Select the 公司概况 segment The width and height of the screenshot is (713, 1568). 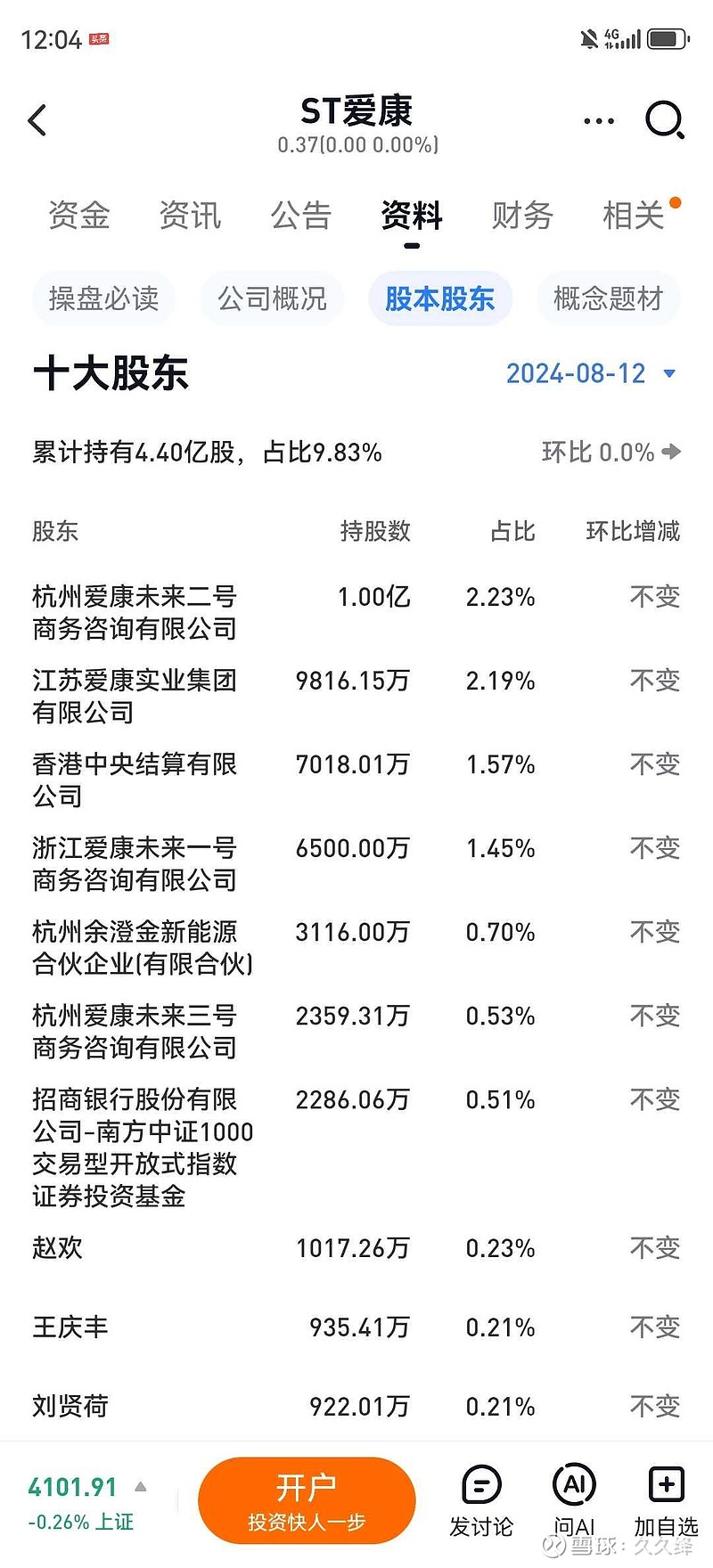(x=271, y=298)
